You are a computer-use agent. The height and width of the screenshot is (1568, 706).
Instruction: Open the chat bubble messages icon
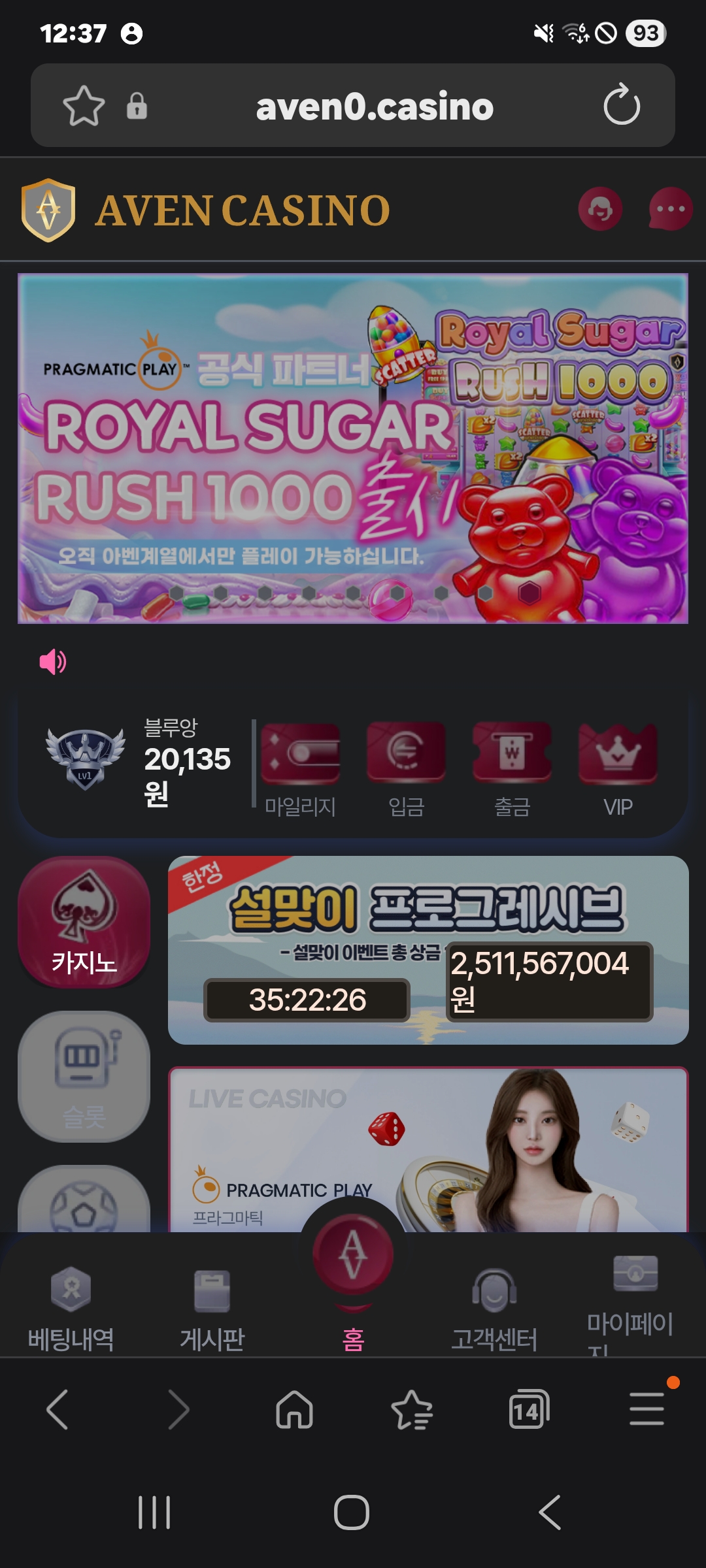(x=670, y=209)
